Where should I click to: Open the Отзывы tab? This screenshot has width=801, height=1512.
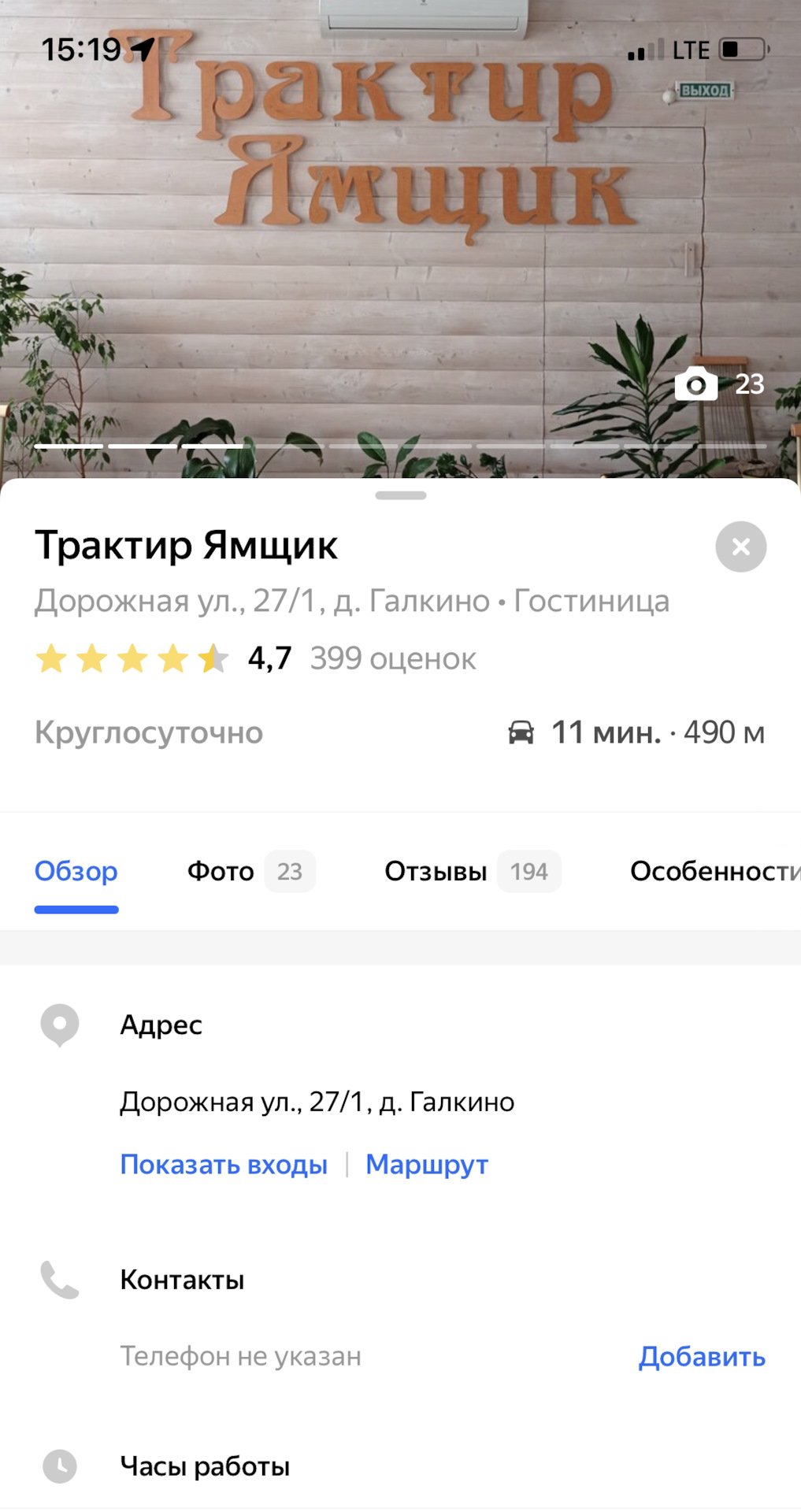[436, 871]
